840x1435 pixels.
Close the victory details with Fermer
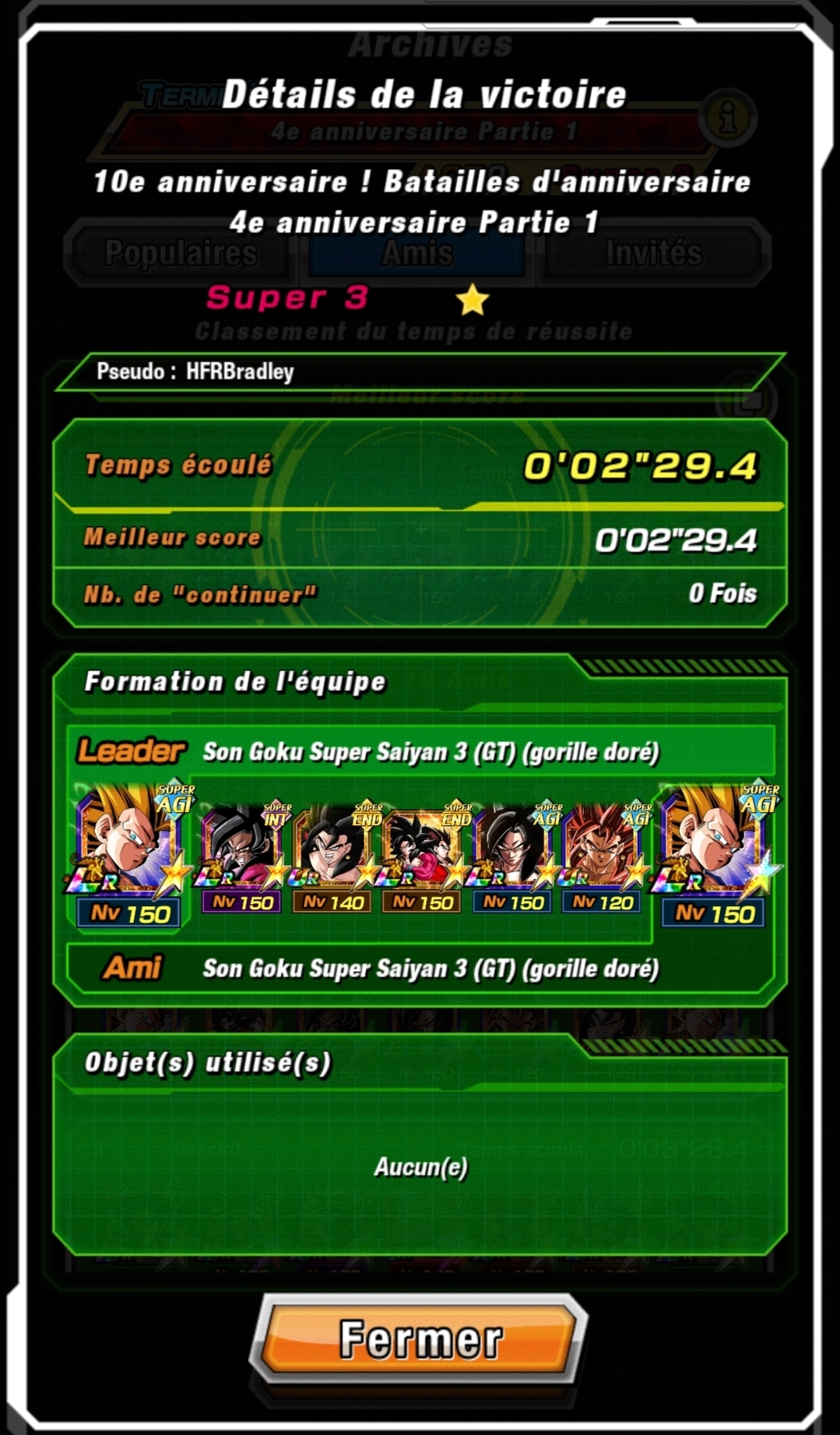coord(420,1338)
